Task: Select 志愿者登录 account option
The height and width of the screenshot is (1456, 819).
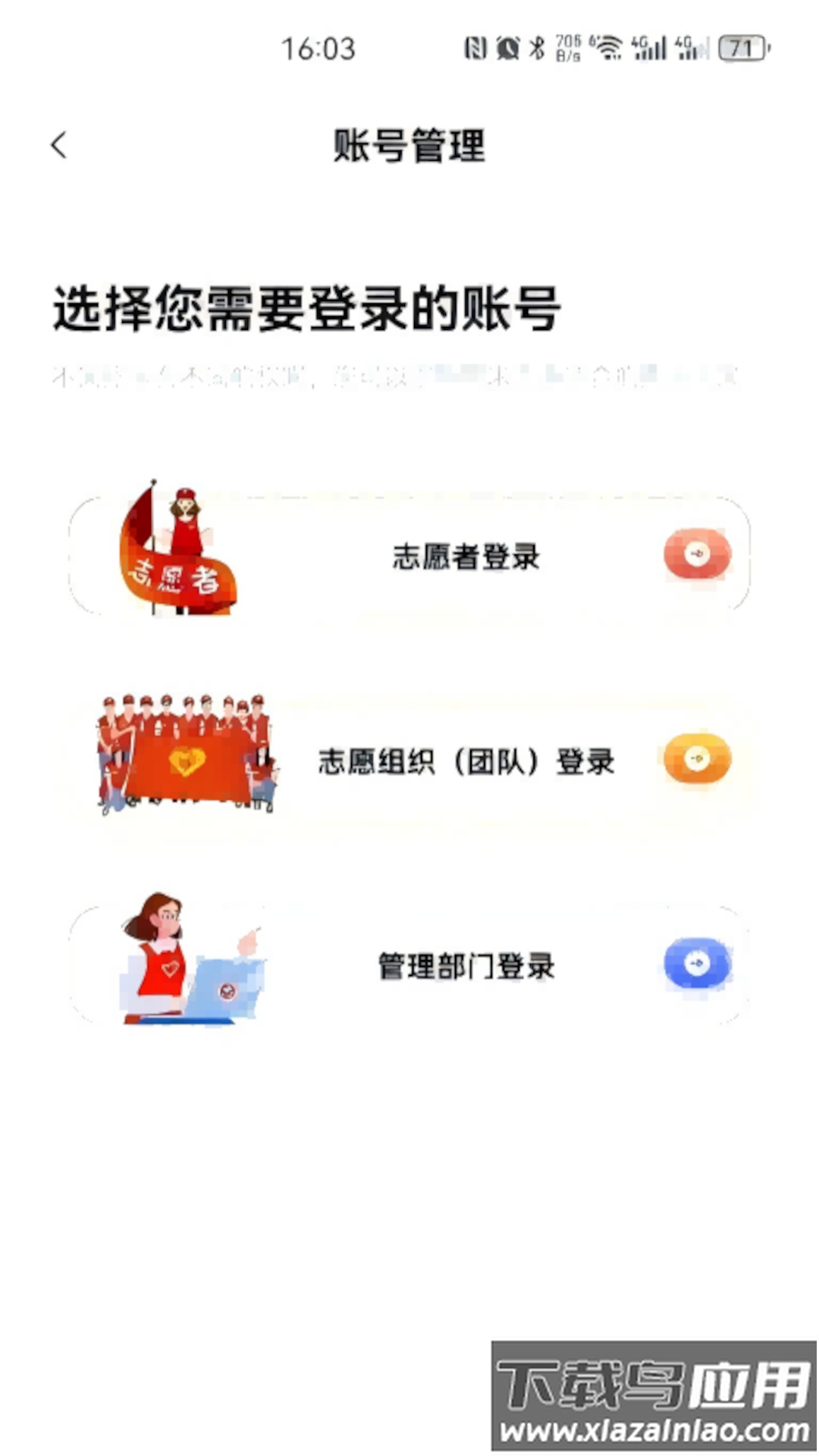Action: pos(466,557)
